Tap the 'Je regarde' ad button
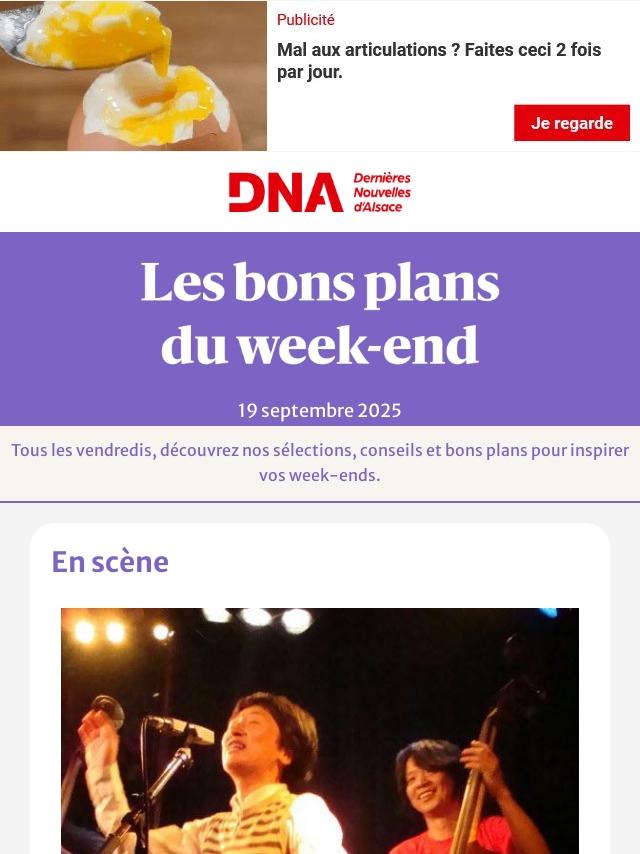The width and height of the screenshot is (640, 854). [x=572, y=123]
